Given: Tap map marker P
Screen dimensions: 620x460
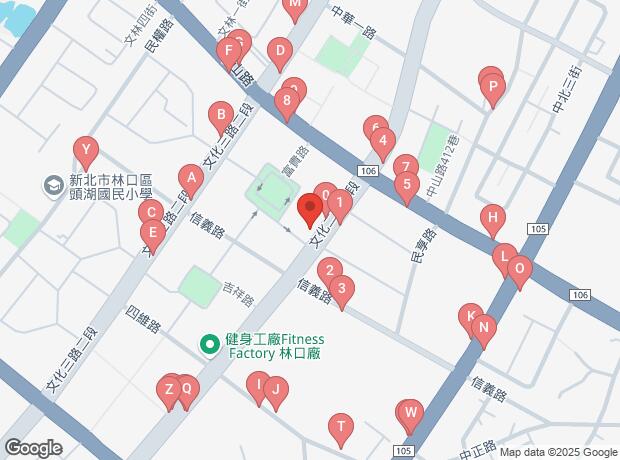Looking at the screenshot, I should pyautogui.click(x=492, y=88).
